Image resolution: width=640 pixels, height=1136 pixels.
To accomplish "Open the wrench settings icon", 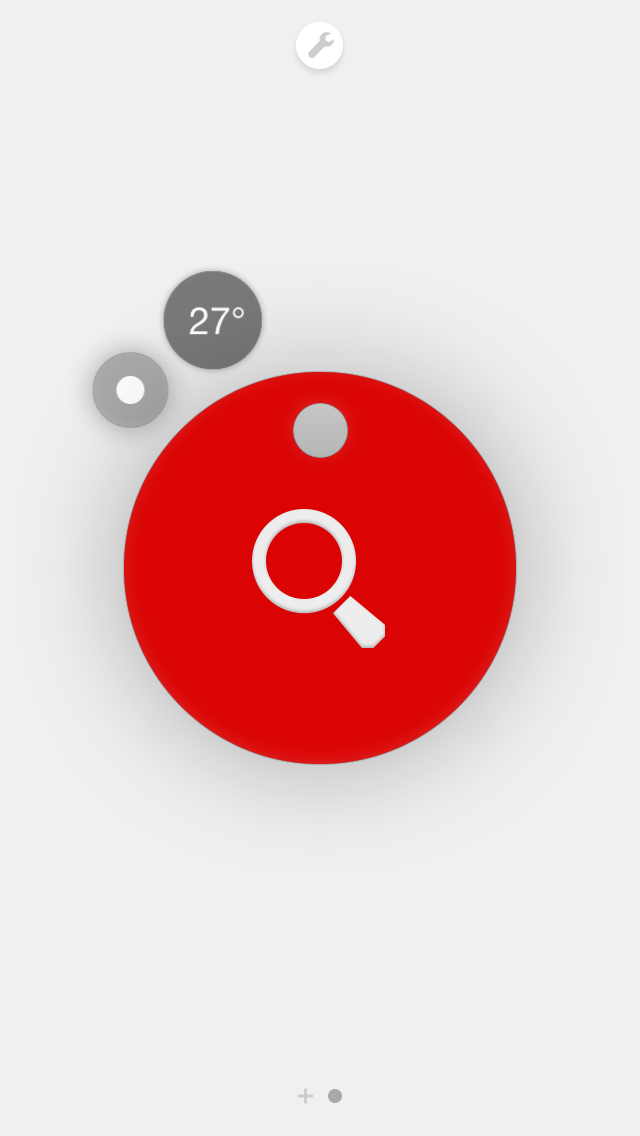I will pyautogui.click(x=320, y=45).
